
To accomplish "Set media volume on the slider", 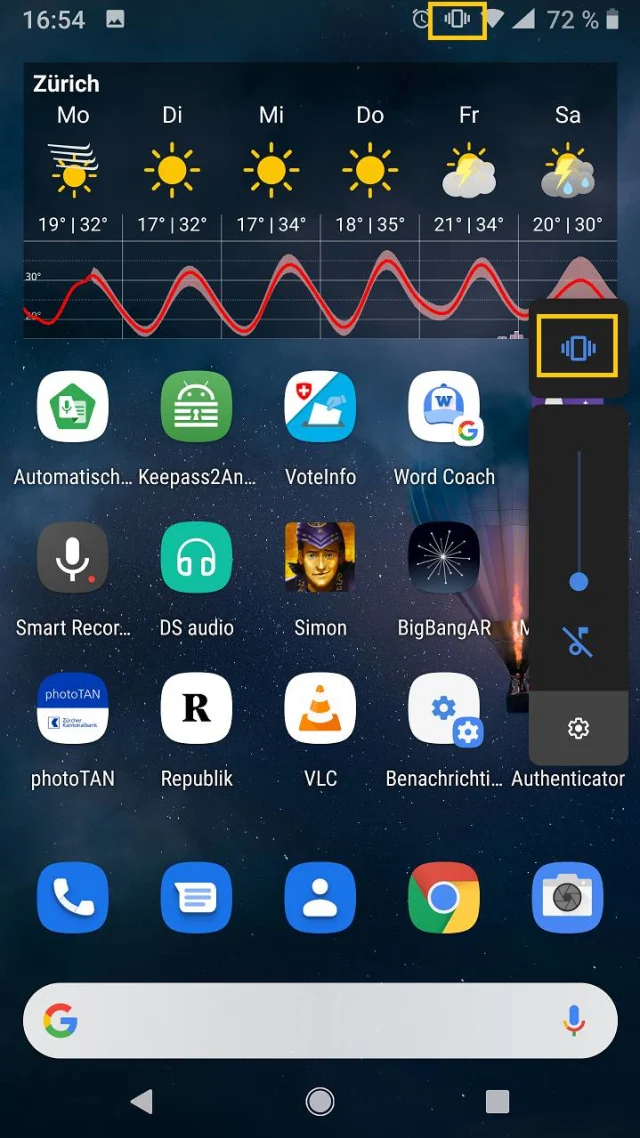I will 578,581.
